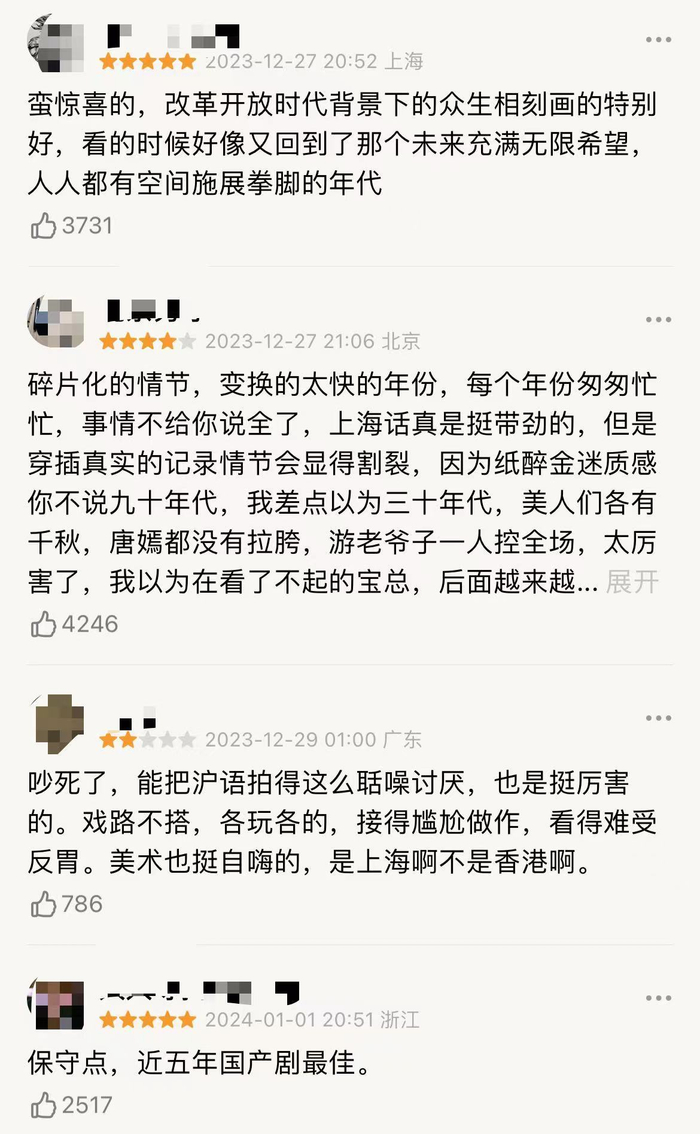Open more options for the Guangdong review
The height and width of the screenshot is (1134, 700).
[658, 718]
